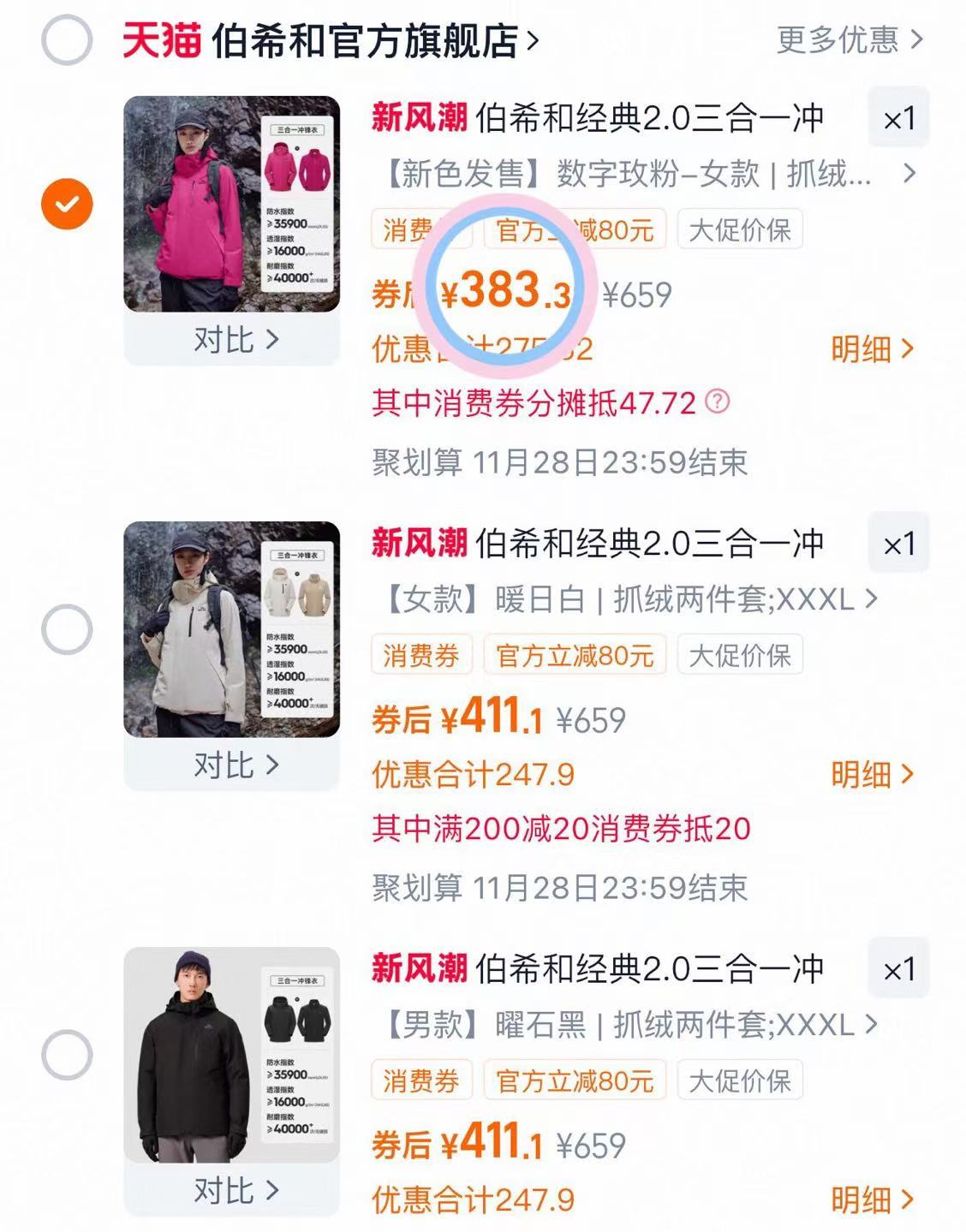Screen dimensions: 966x1232
Task: Expand SKU options for 数字玫粉-女款
Action: tap(907, 174)
